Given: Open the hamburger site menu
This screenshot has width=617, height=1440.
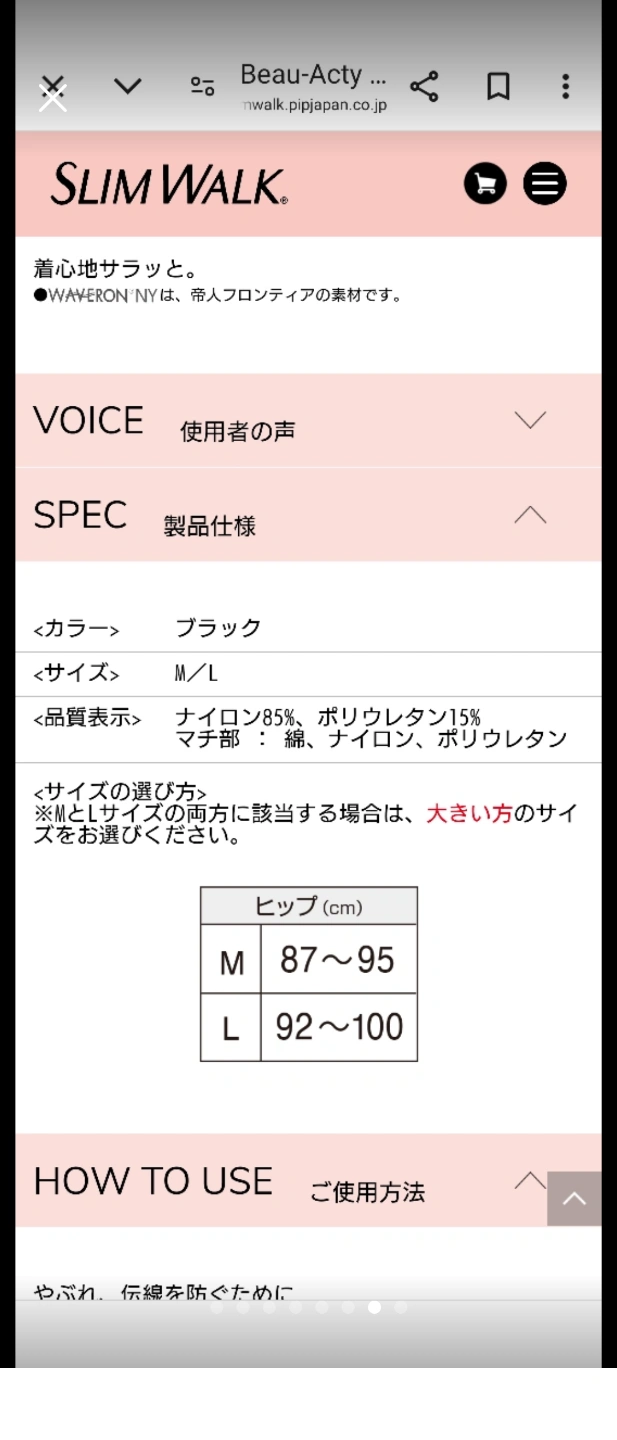Looking at the screenshot, I should tap(545, 184).
